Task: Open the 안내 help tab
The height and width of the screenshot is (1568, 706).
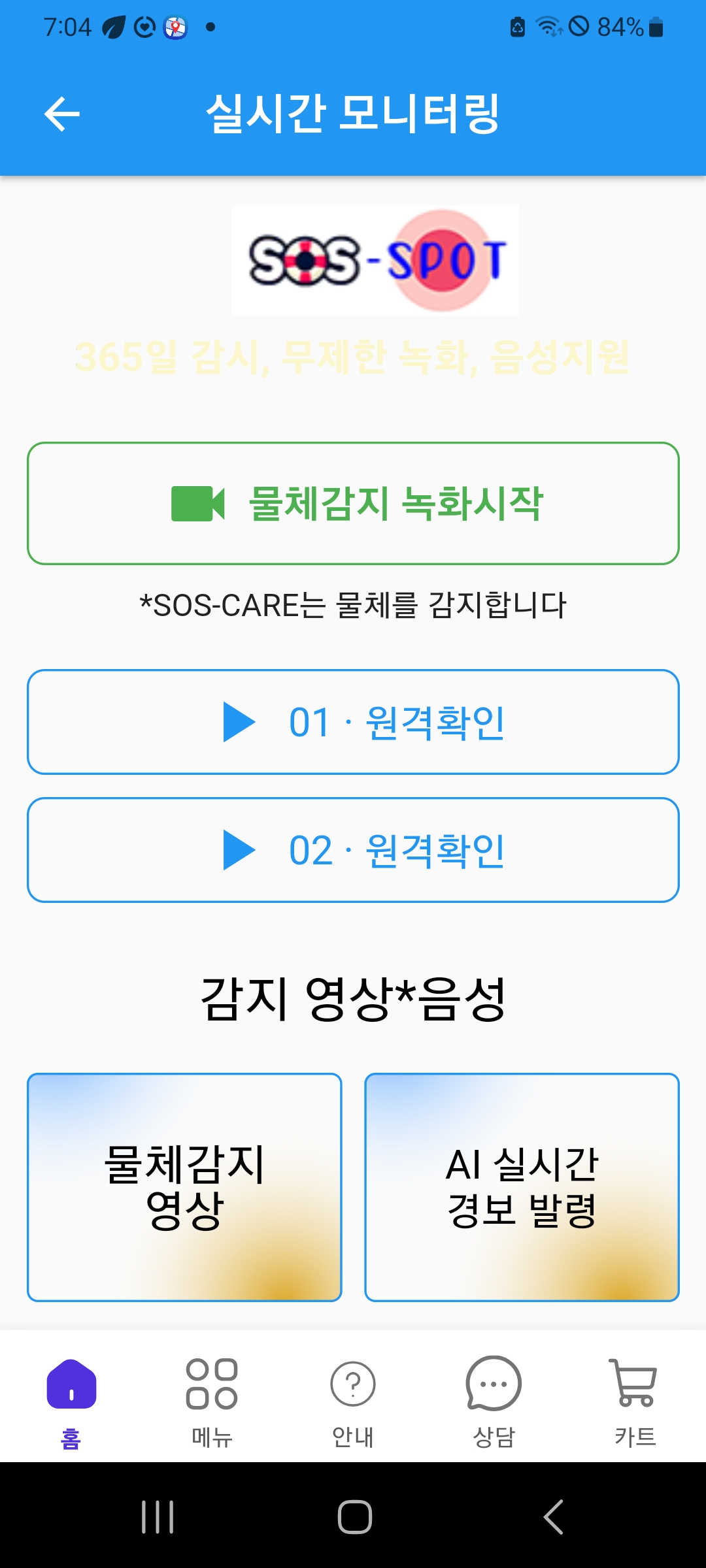Action: [x=353, y=1398]
